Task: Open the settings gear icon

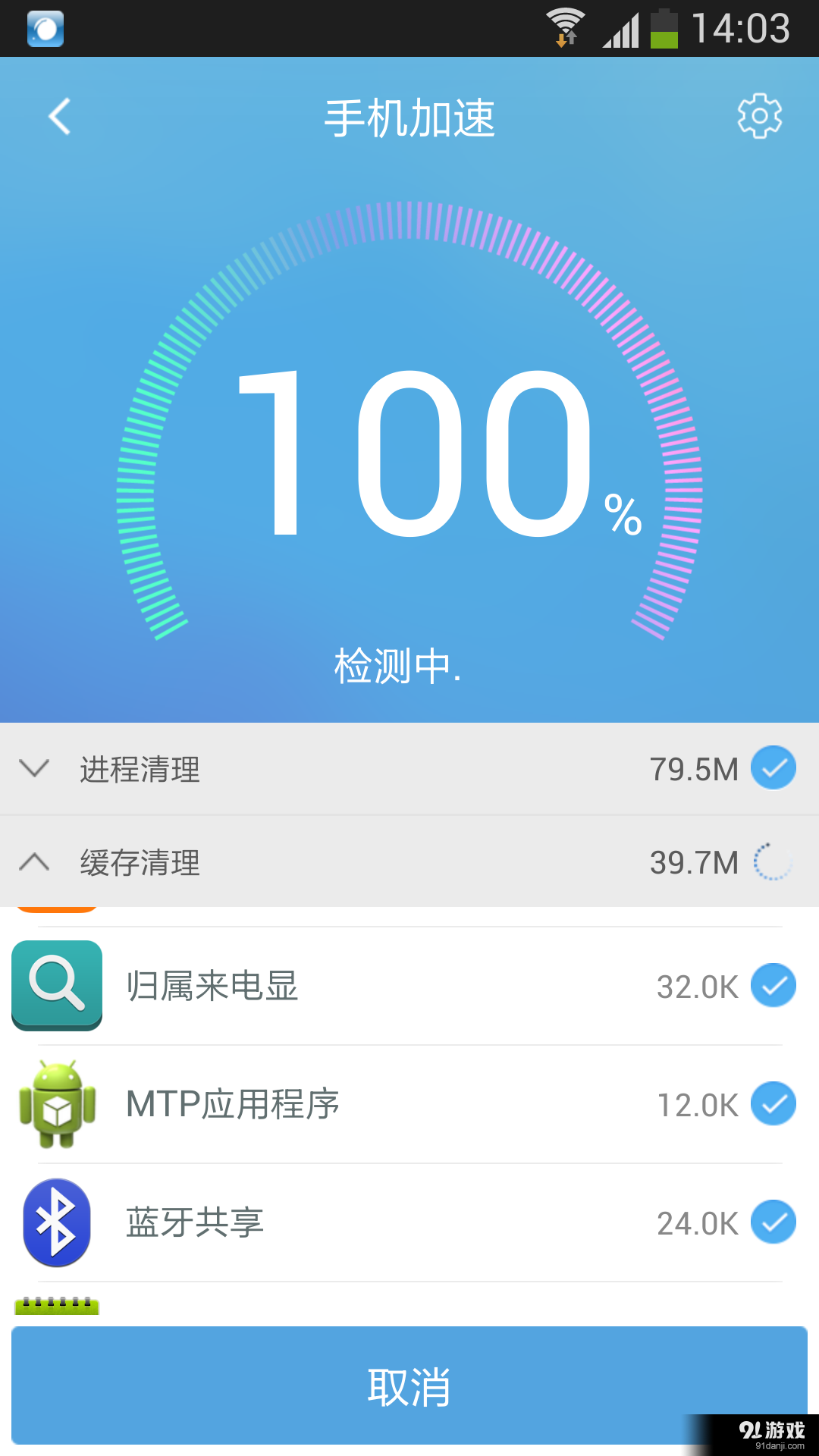Action: click(758, 115)
